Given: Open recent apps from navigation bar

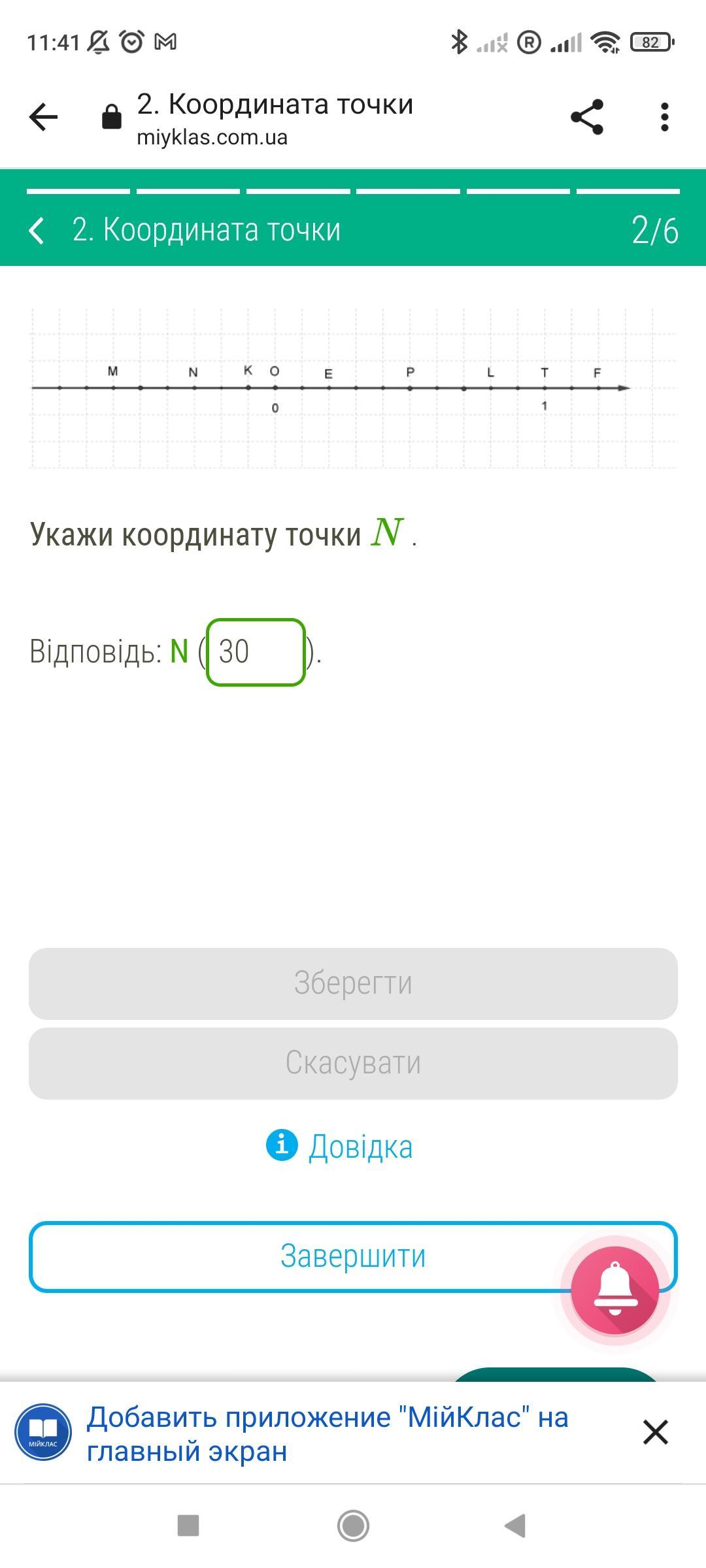Looking at the screenshot, I should pyautogui.click(x=188, y=1526).
